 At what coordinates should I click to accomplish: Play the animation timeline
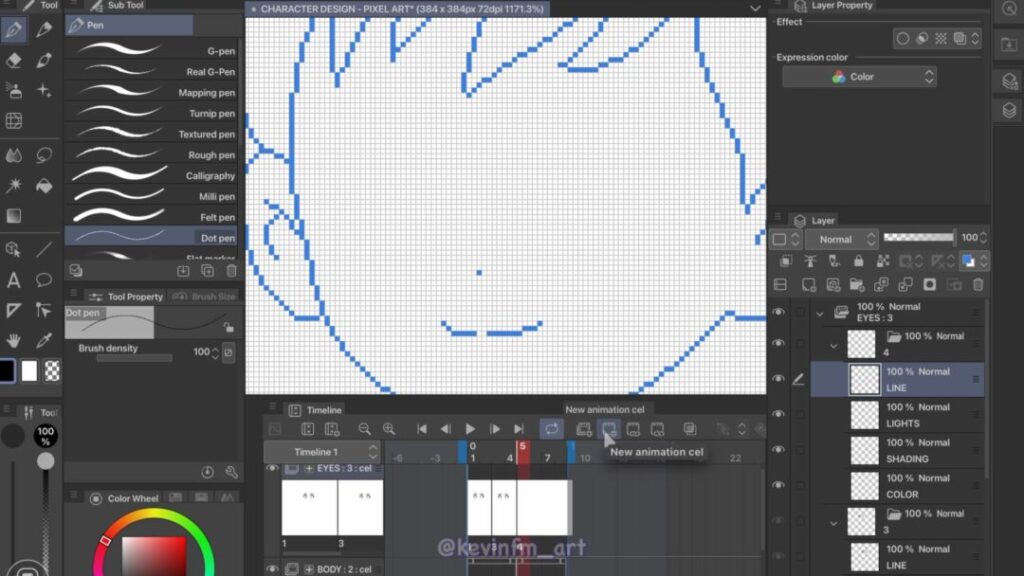[470, 429]
